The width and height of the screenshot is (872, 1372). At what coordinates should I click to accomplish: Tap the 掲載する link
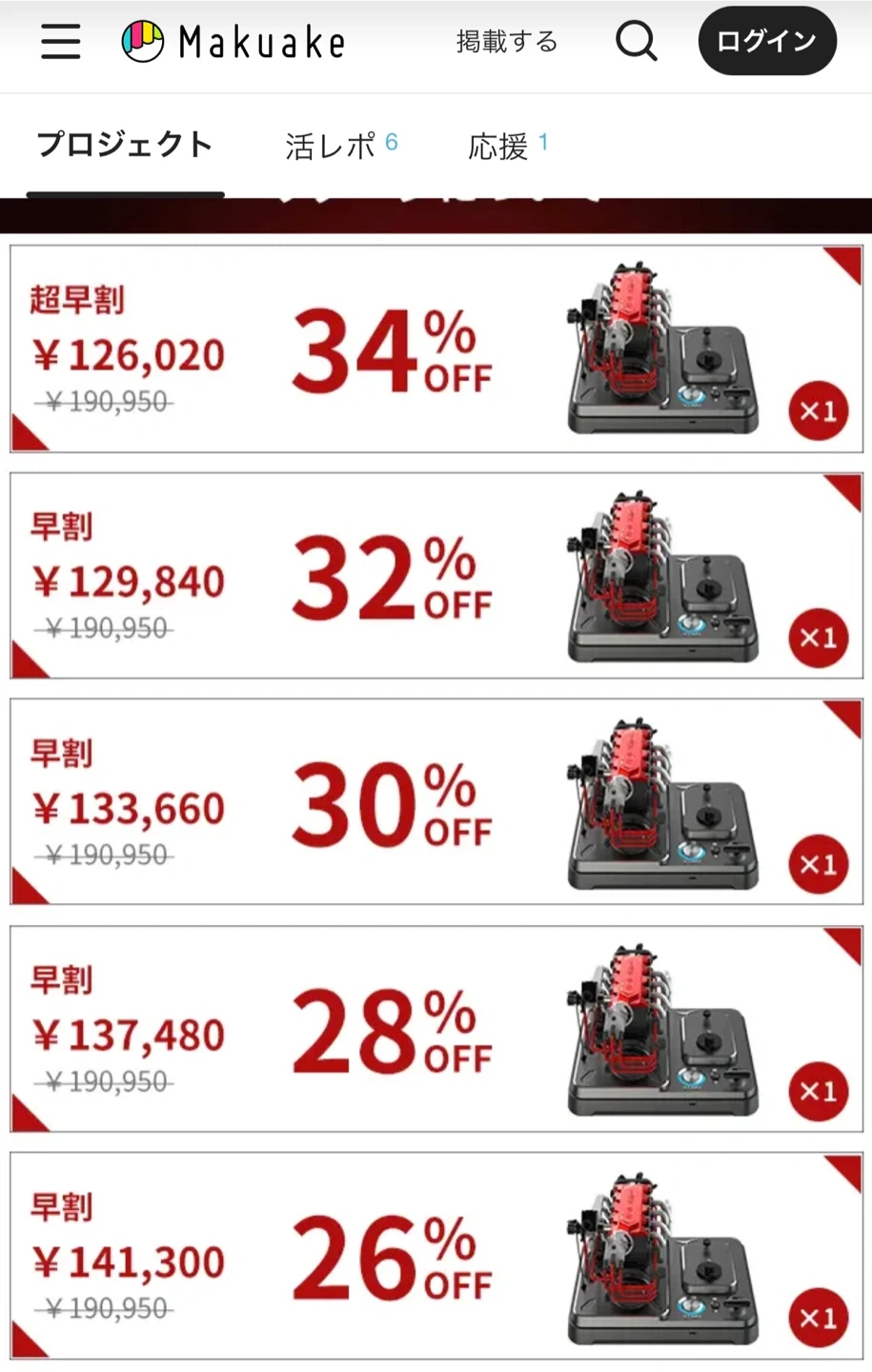click(x=506, y=42)
